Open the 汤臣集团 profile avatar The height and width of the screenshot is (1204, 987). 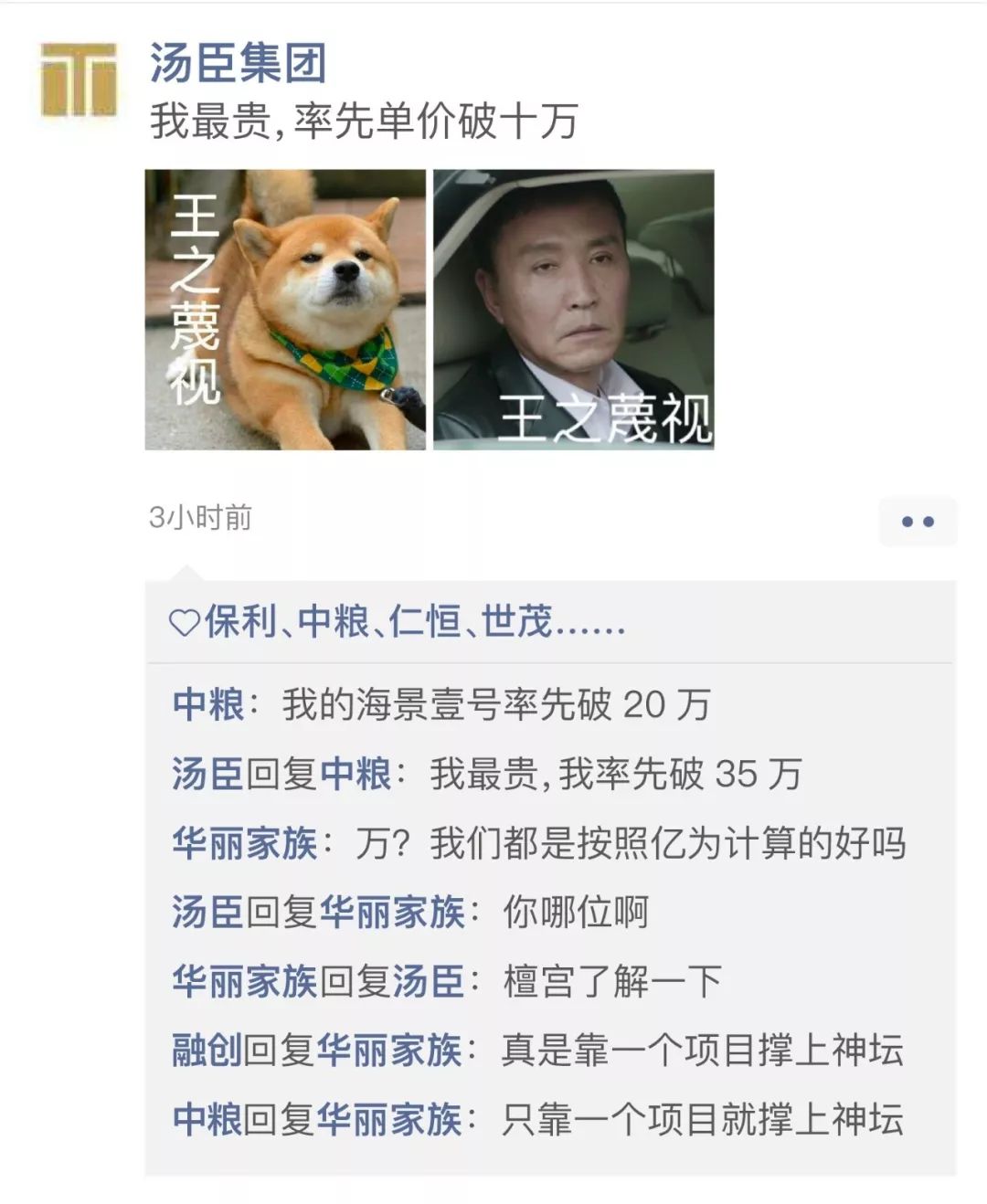[79, 79]
